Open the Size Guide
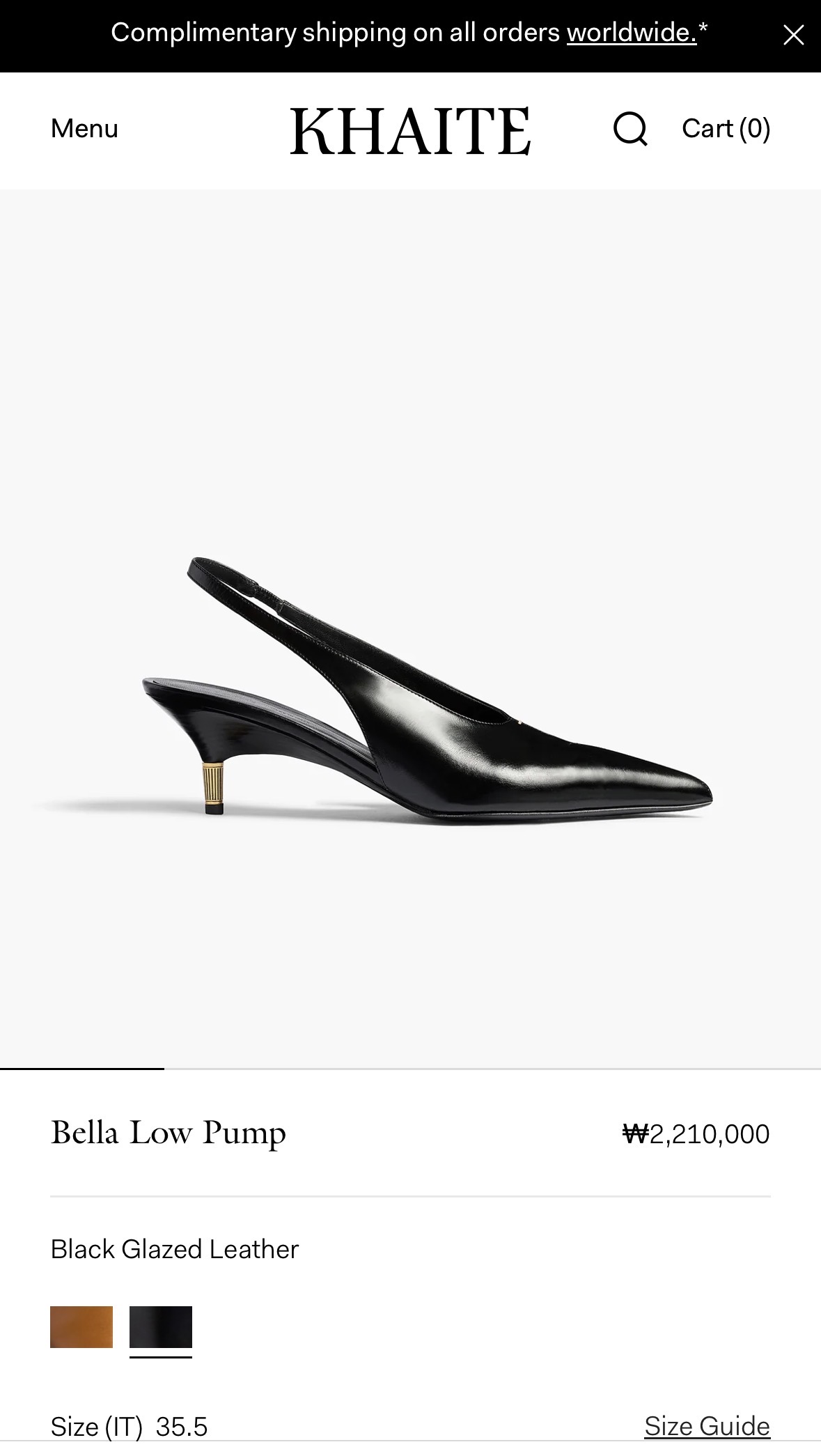Image resolution: width=821 pixels, height=1456 pixels. (x=707, y=1425)
